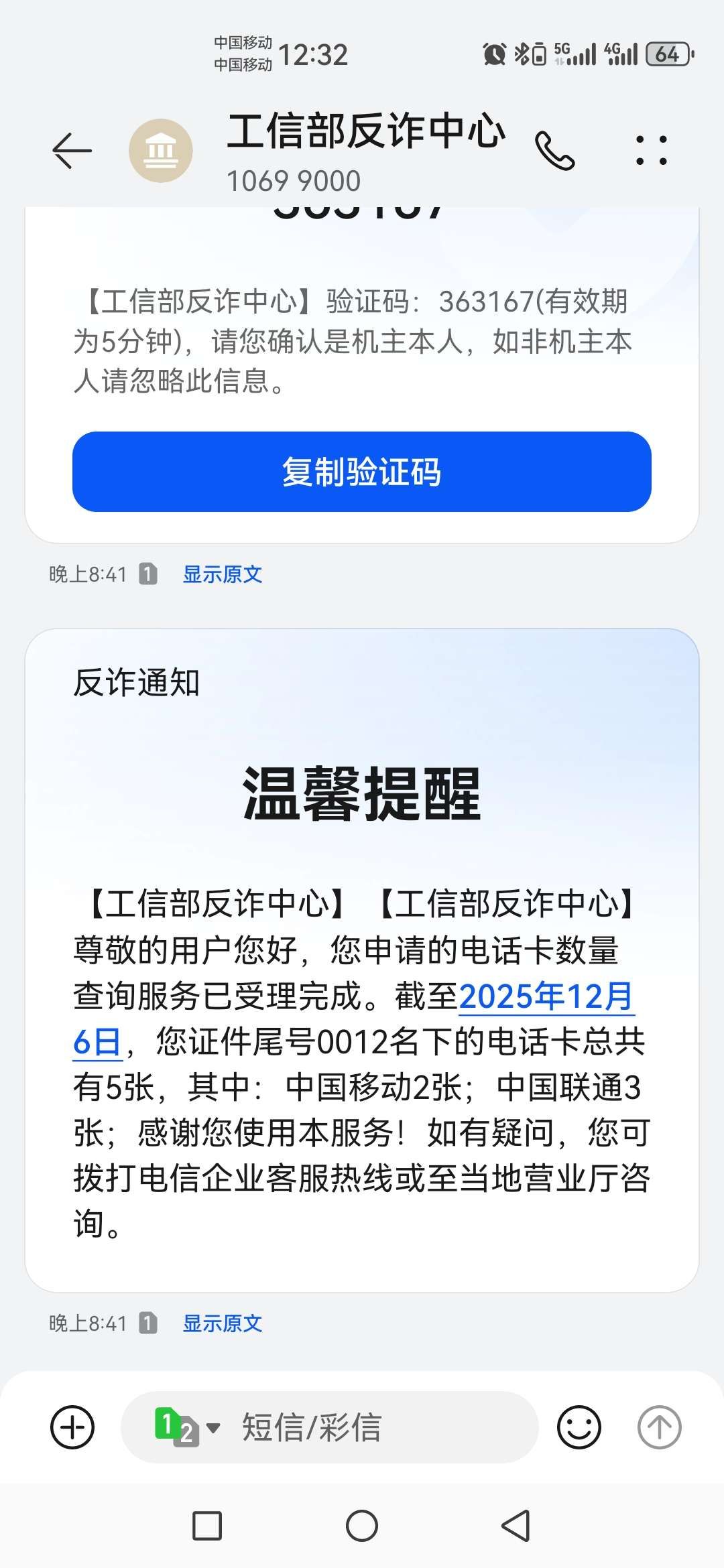The width and height of the screenshot is (724, 1568).
Task: Send the message with the arrow button
Action: (659, 1427)
